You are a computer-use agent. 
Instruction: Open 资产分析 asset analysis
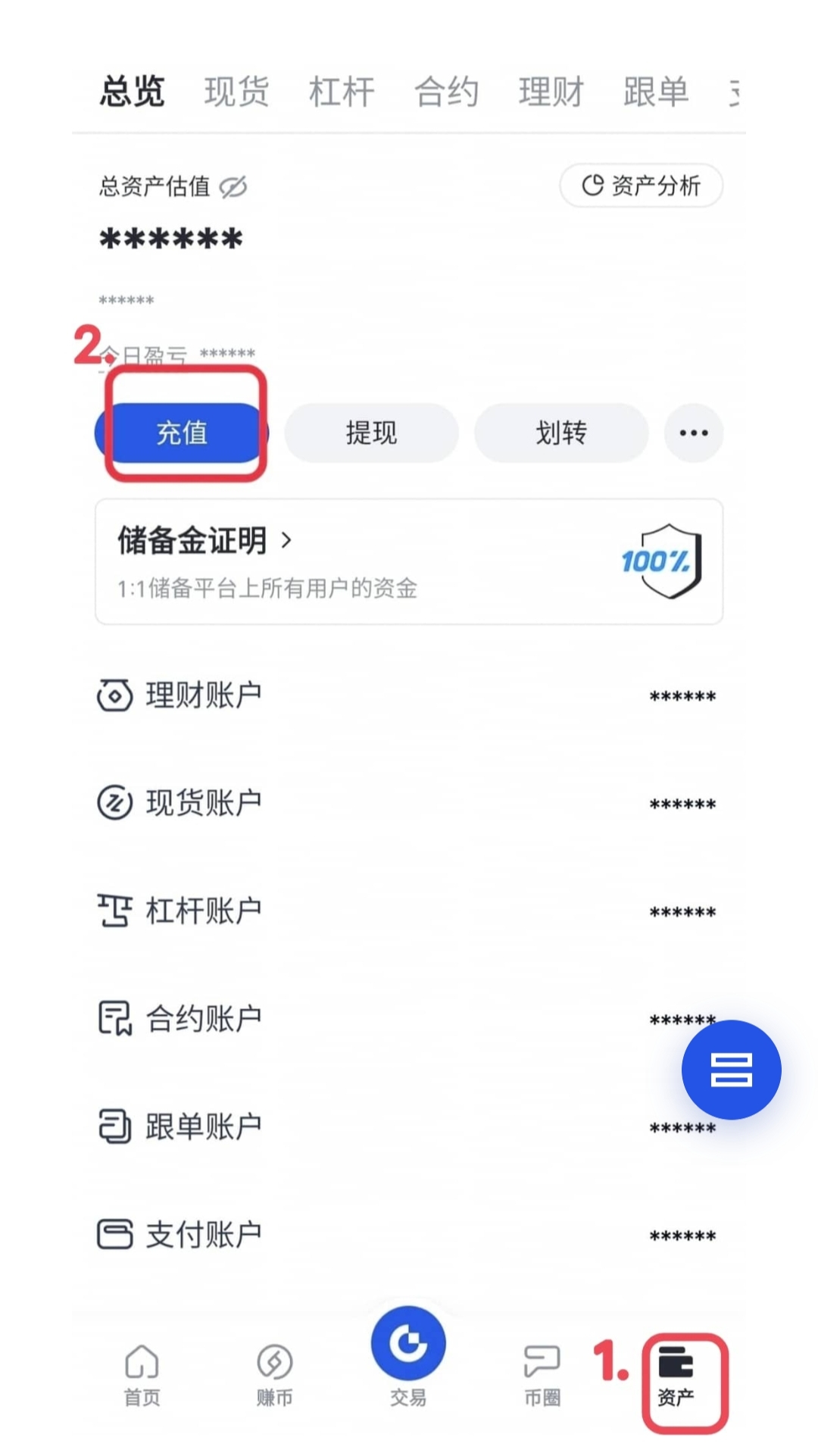click(x=641, y=186)
